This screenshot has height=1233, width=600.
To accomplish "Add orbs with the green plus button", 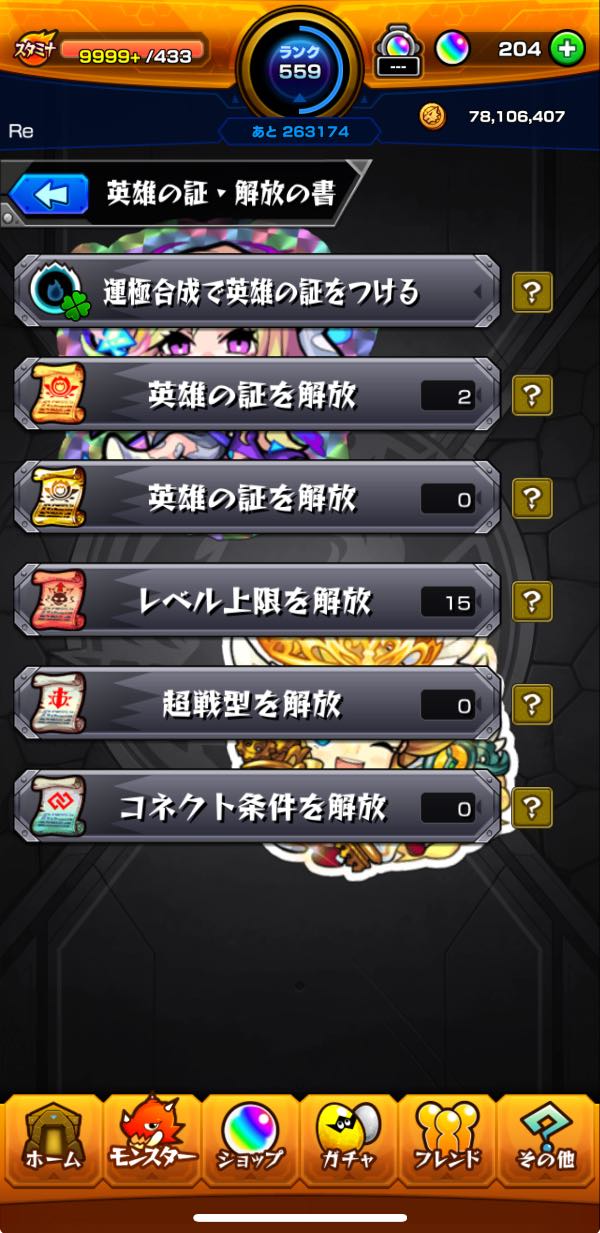I will point(567,48).
